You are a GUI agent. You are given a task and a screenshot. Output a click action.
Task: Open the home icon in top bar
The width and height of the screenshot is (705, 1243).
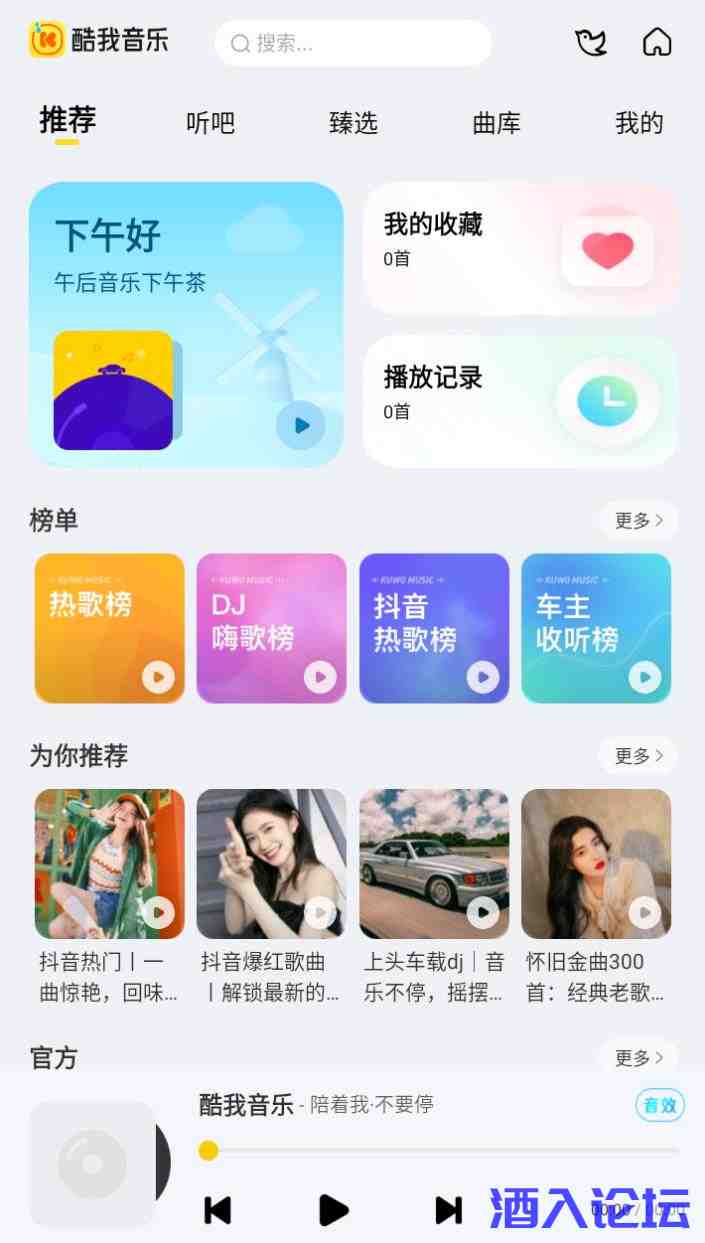[x=657, y=42]
